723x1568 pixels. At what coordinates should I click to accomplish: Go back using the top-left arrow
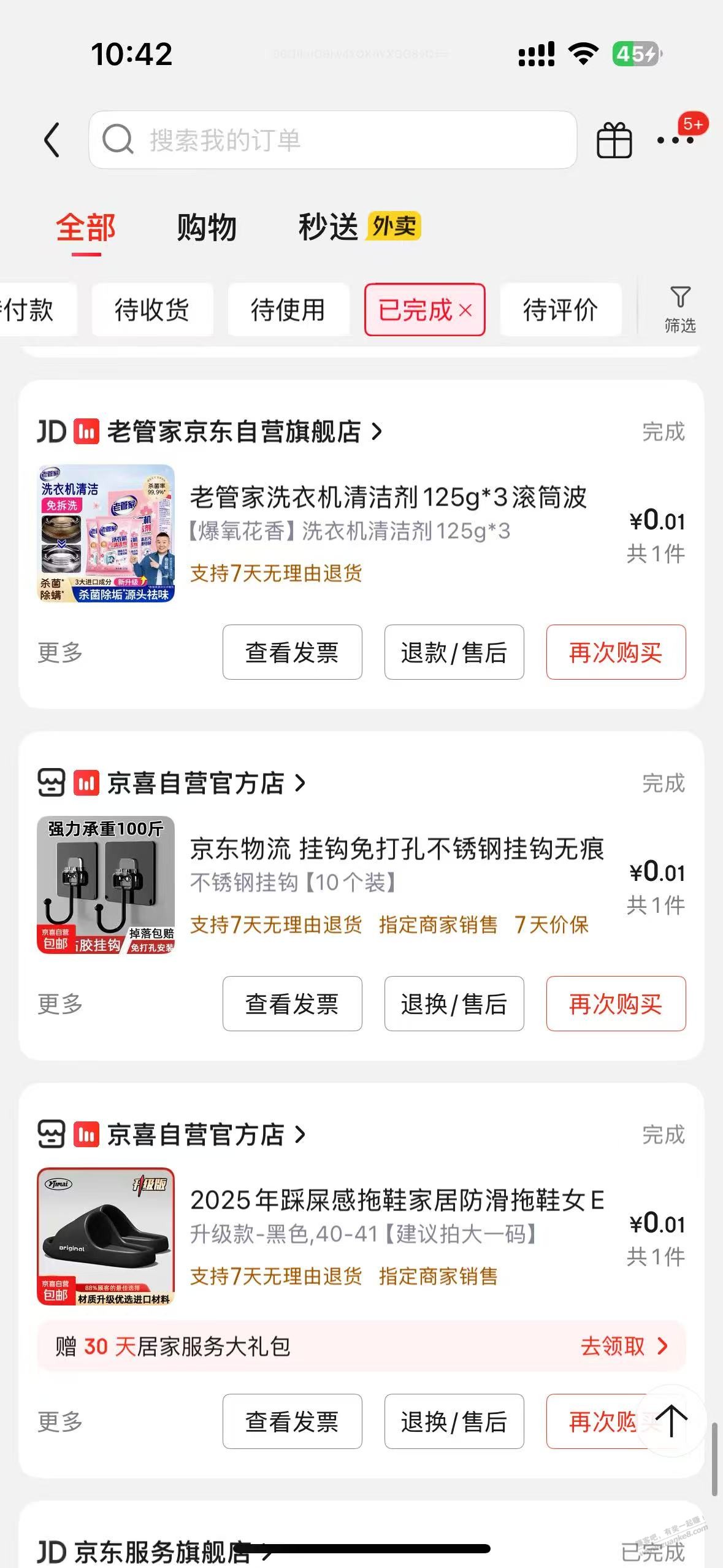tap(53, 140)
